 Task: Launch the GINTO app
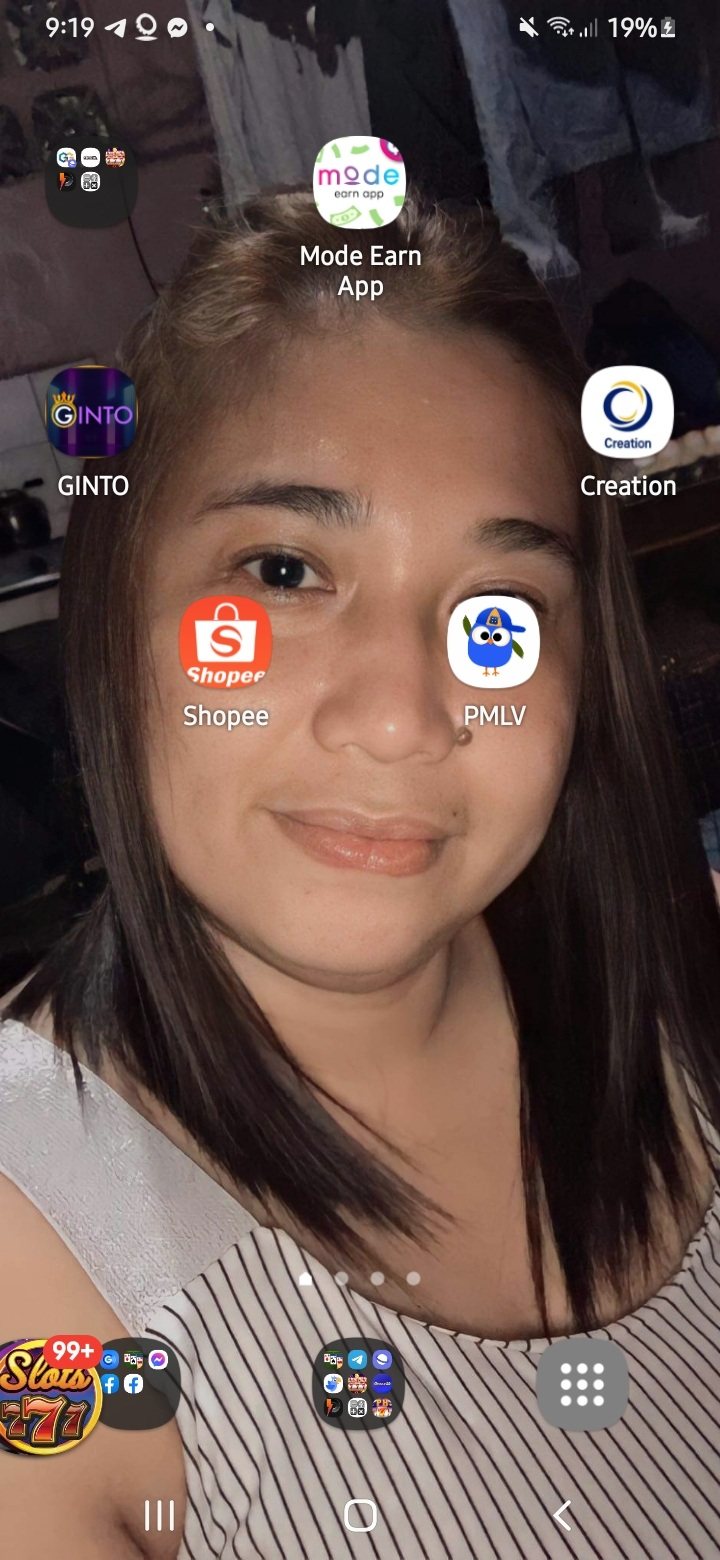pos(92,412)
